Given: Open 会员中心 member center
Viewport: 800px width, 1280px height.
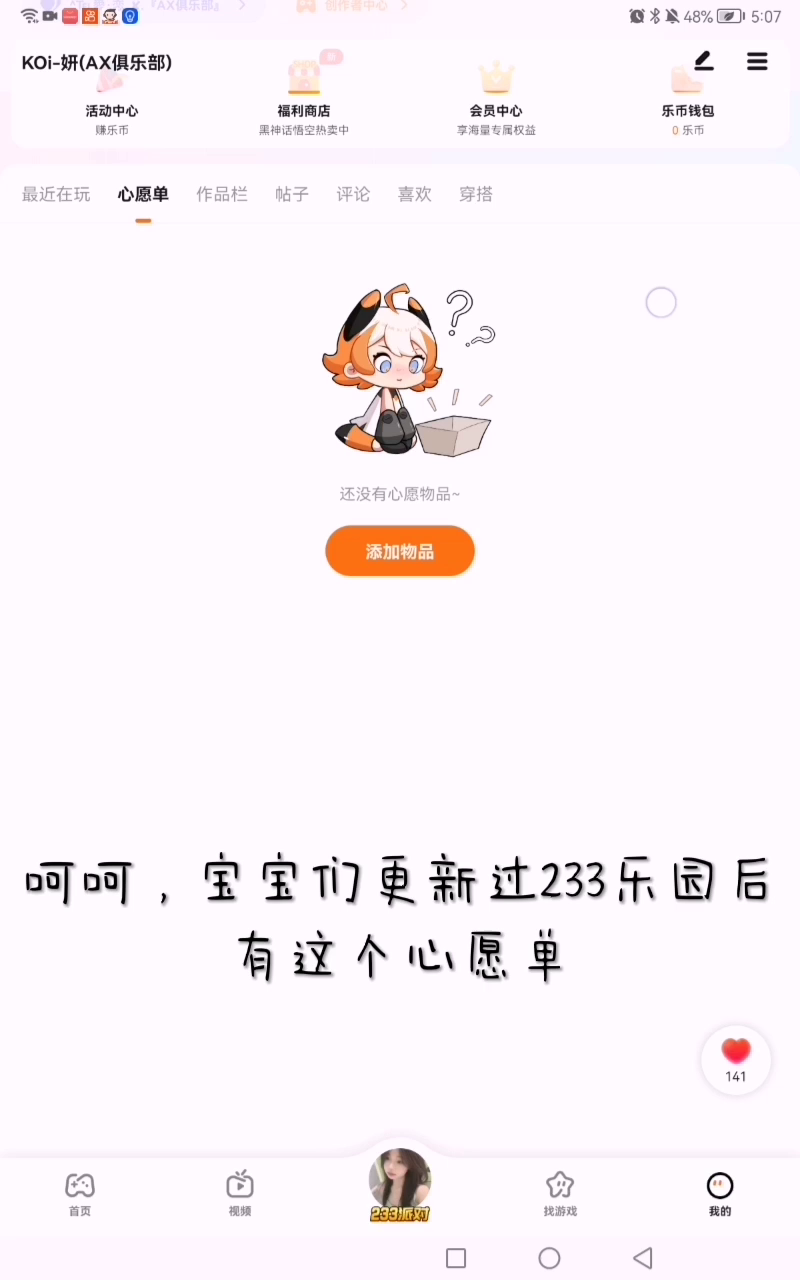Looking at the screenshot, I should coord(496,100).
